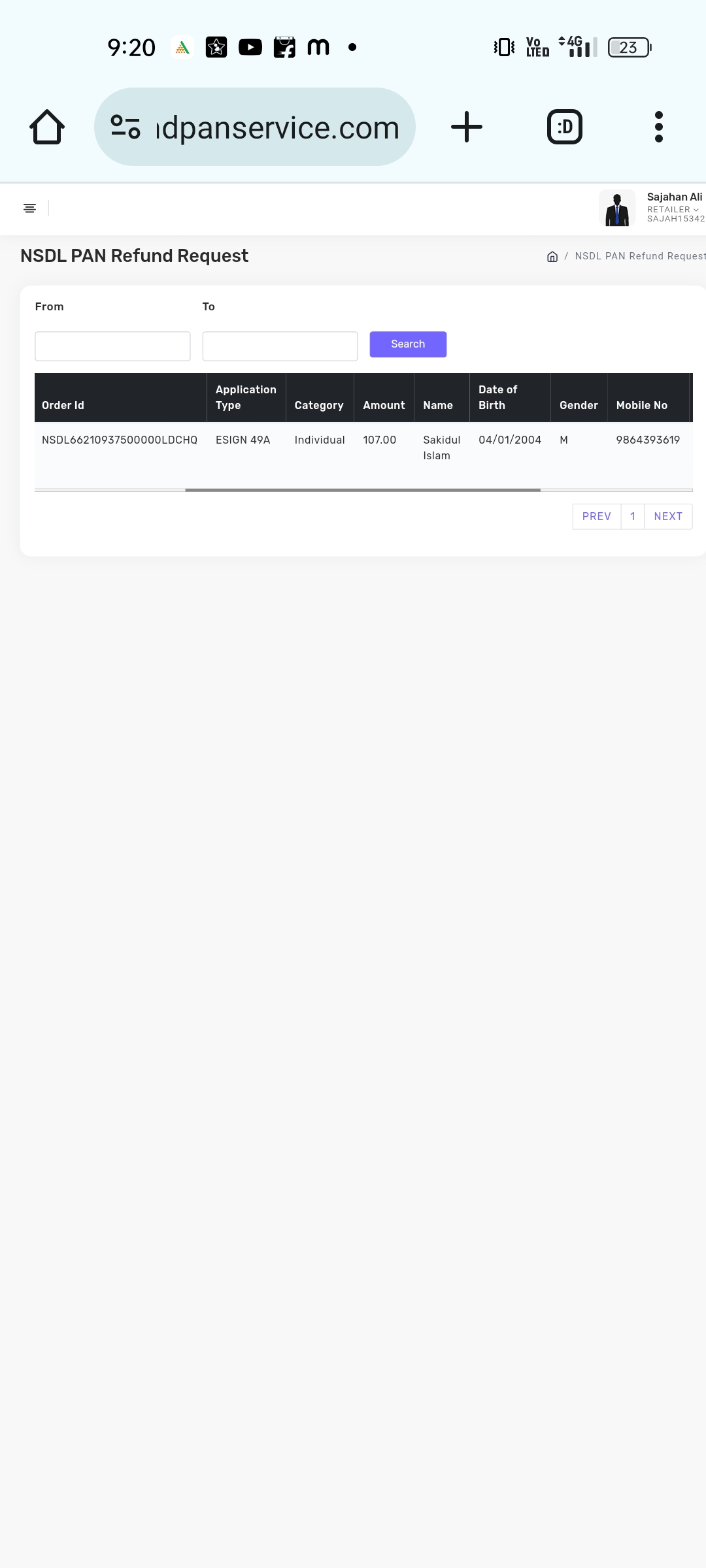Open the sidebar hamburger menu
This screenshot has width=706, height=1568.
point(29,208)
